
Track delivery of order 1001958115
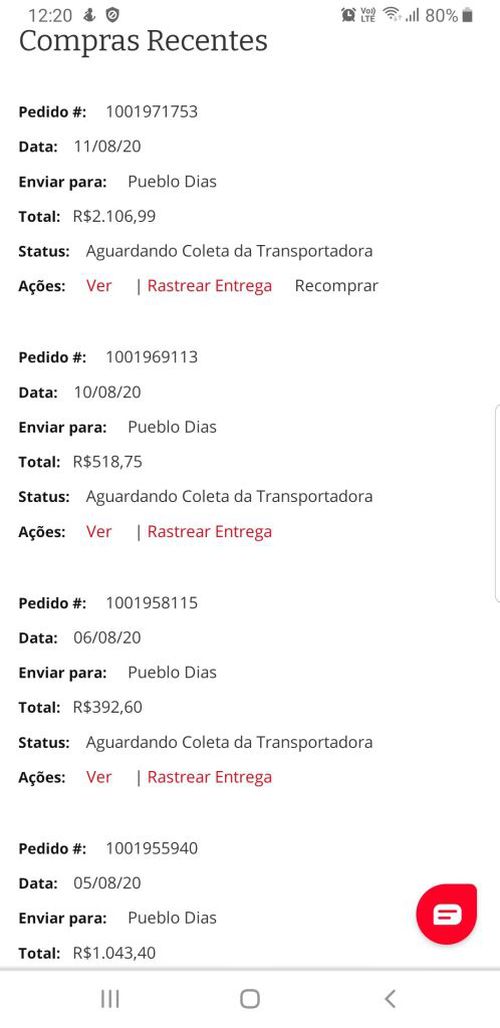[209, 778]
